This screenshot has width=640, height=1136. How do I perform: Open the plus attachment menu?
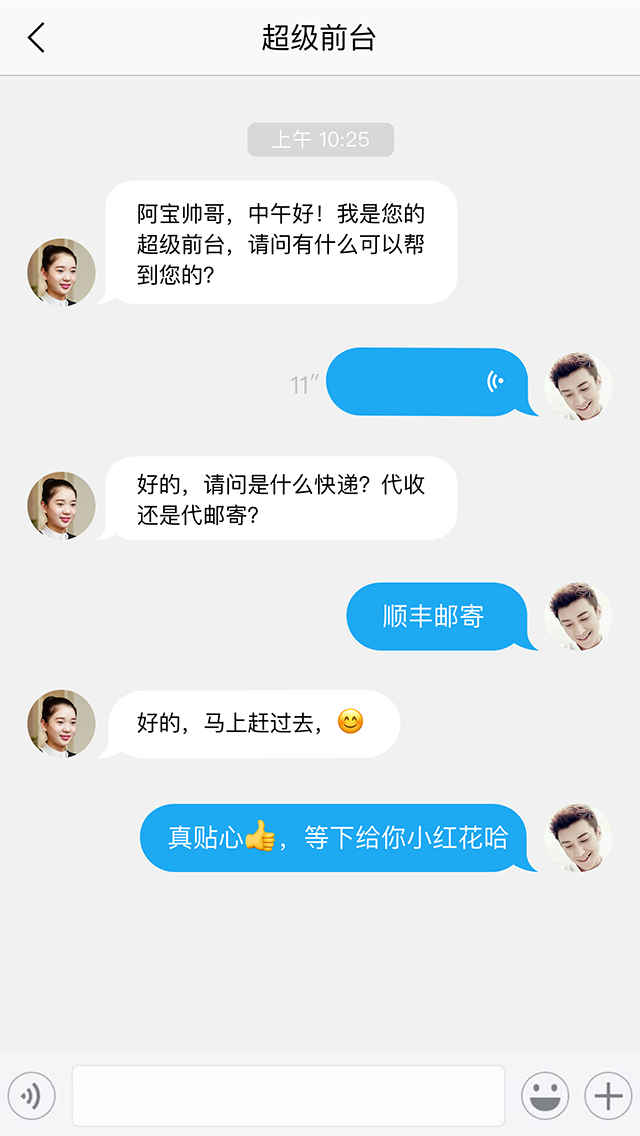608,1096
